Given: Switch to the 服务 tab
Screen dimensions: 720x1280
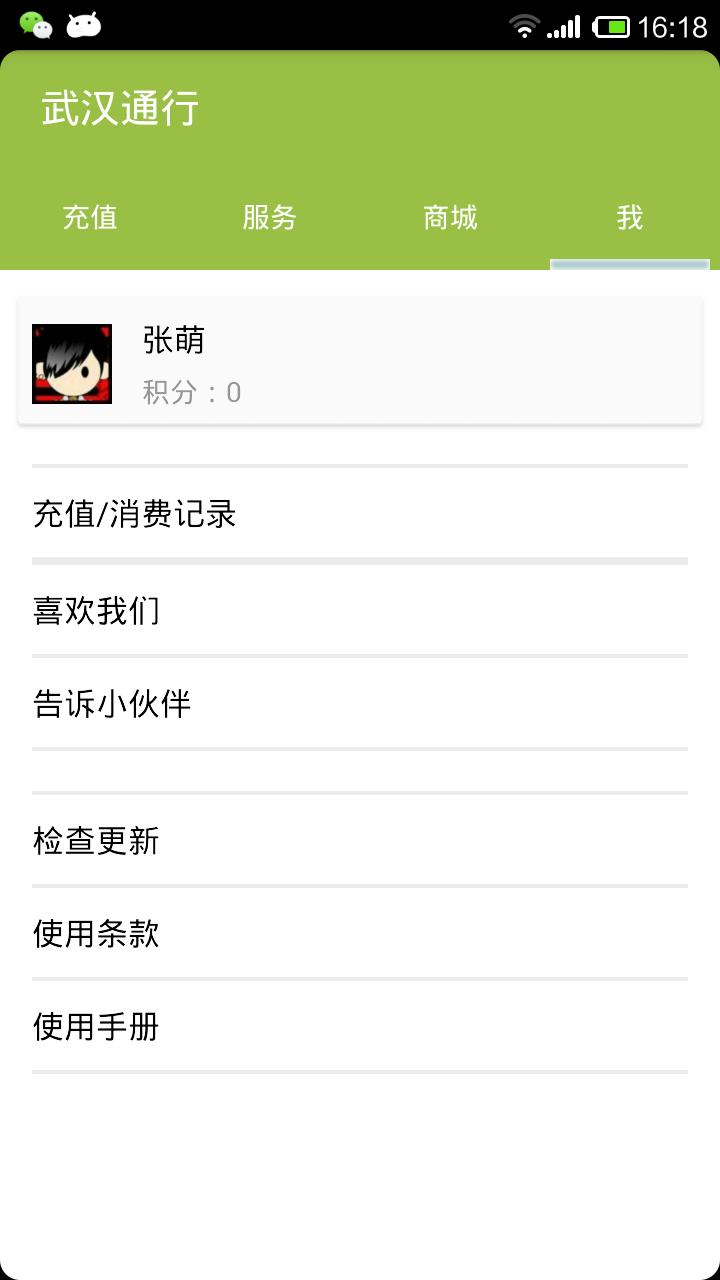Looking at the screenshot, I should tap(270, 217).
